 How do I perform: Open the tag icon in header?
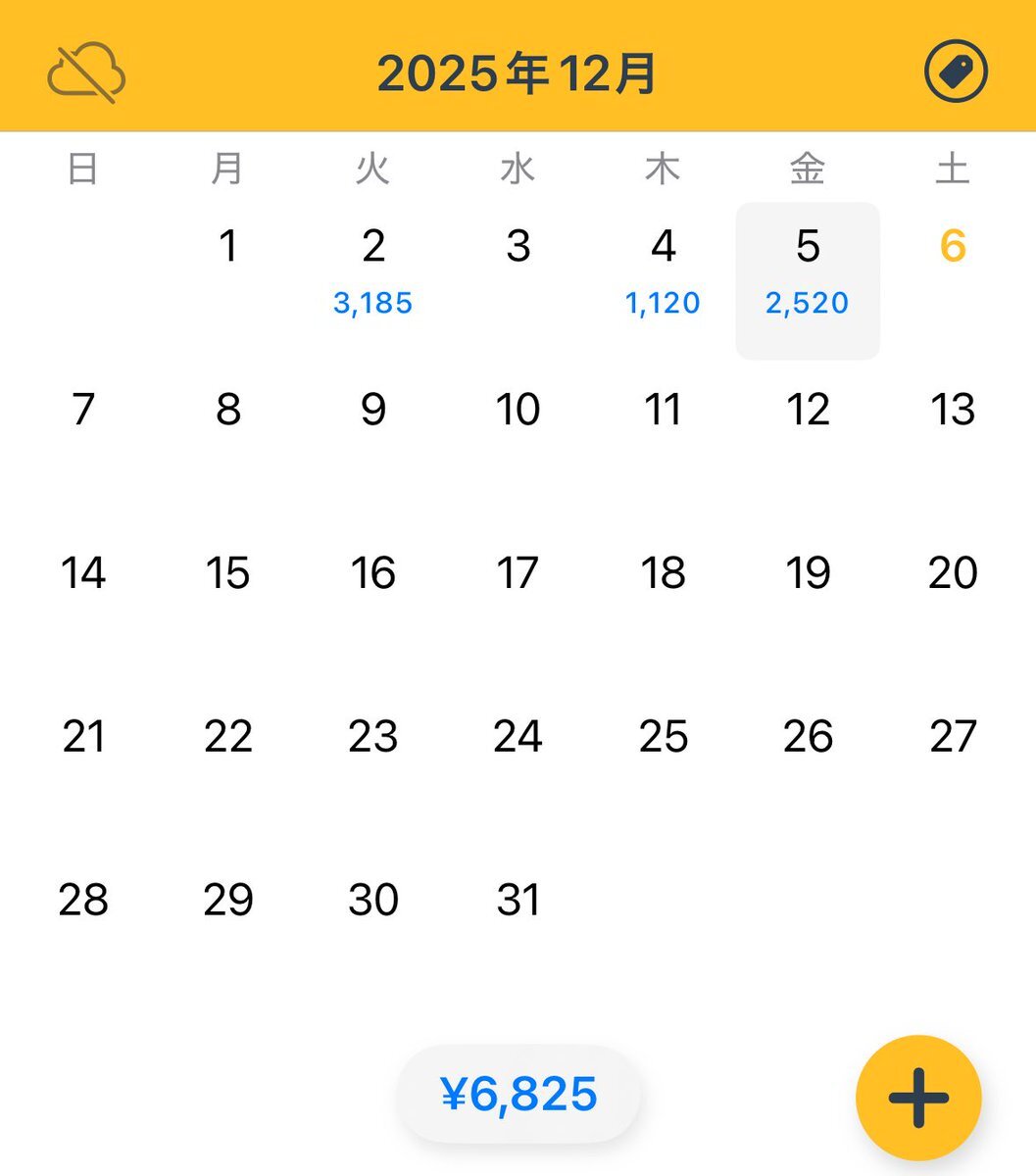(956, 73)
